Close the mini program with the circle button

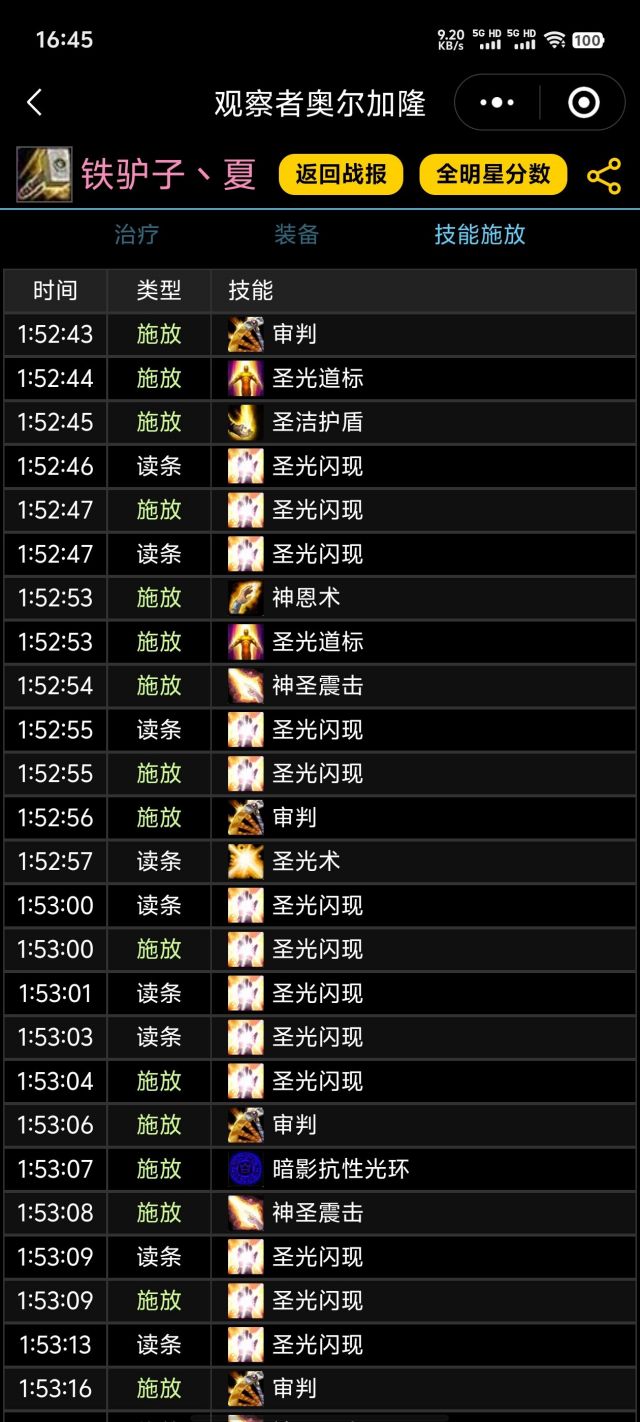point(583,102)
